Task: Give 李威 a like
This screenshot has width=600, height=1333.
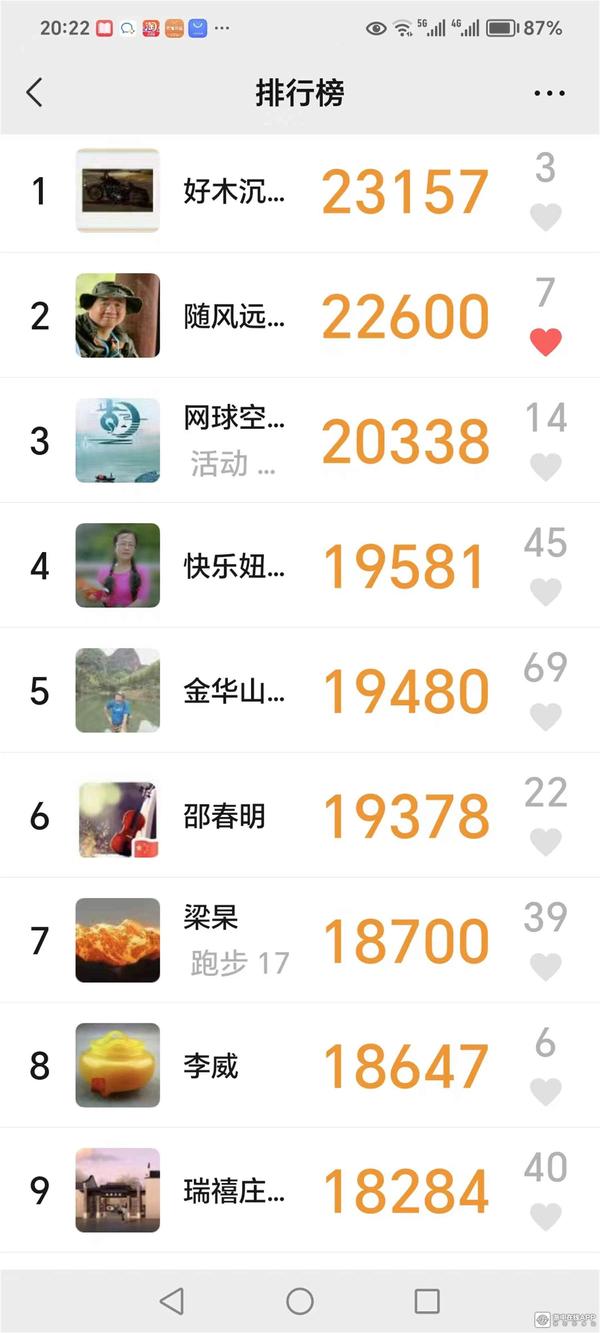Action: 545,1092
